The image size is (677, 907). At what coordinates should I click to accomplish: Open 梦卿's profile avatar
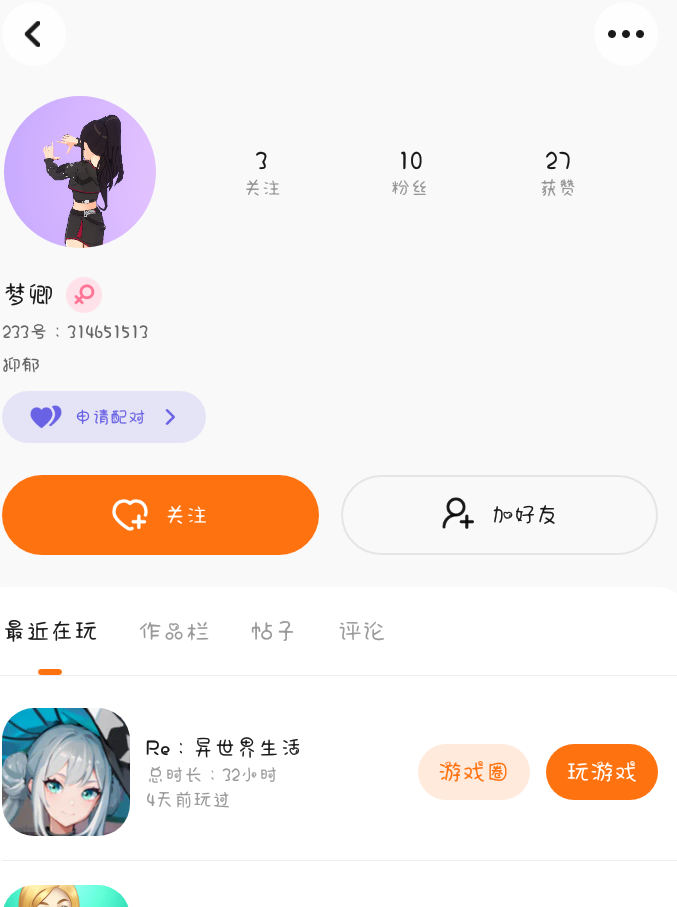tap(80, 171)
